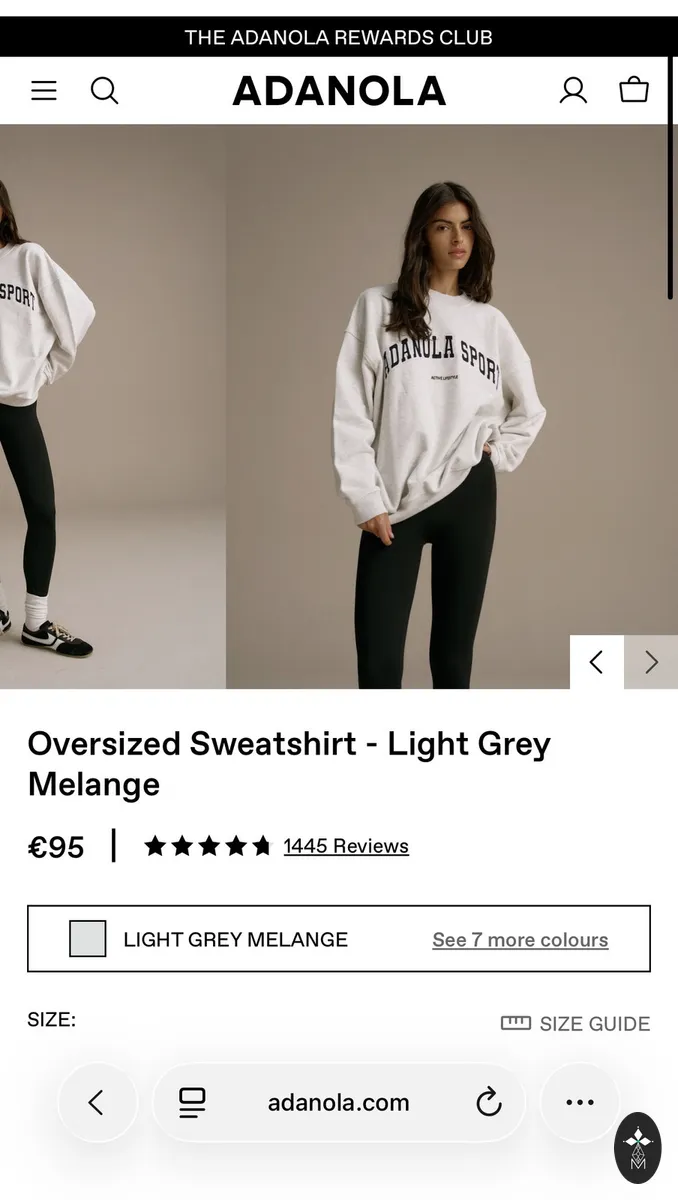Screen dimensions: 678x1200
Task: Go to the Adanola home logo
Action: click(339, 91)
